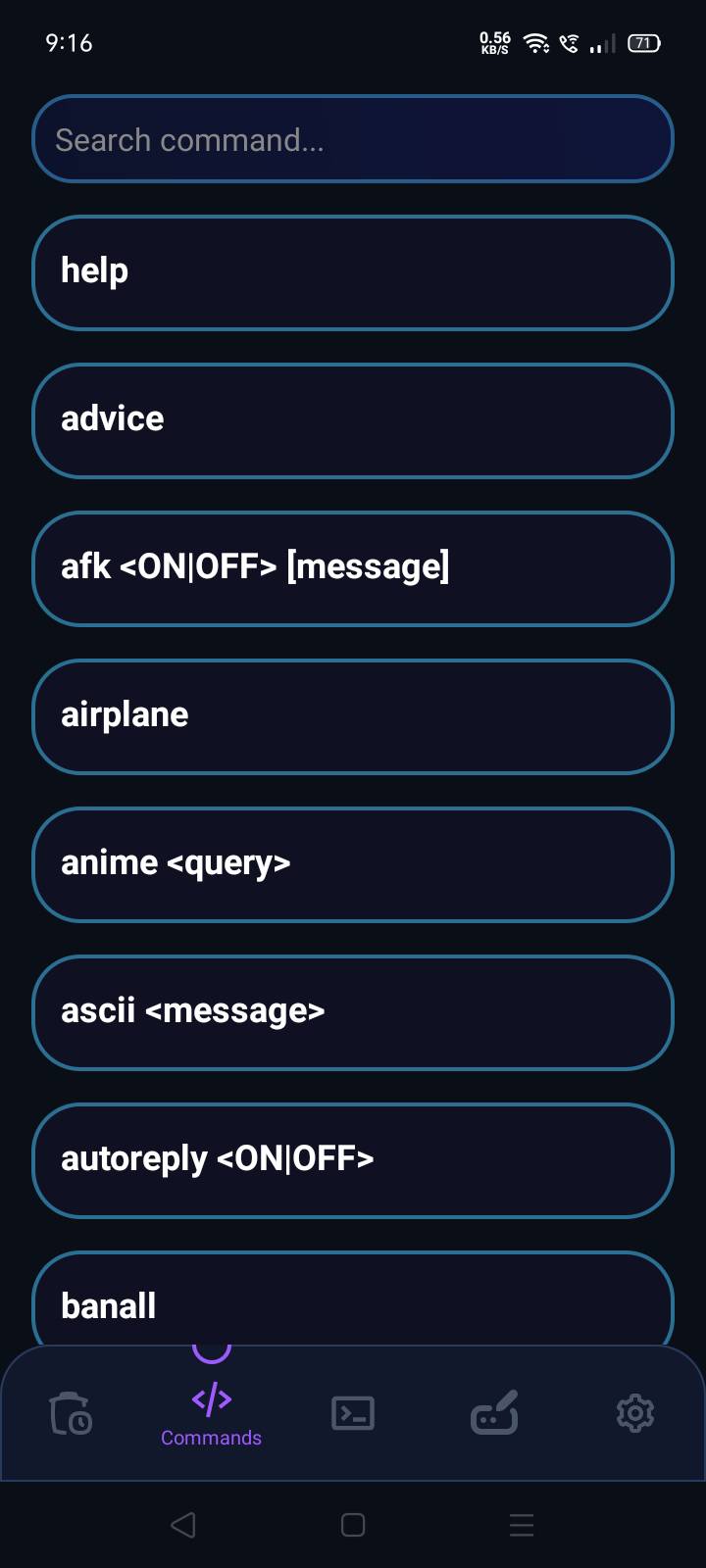Open the recent apps menu button

[521, 1525]
